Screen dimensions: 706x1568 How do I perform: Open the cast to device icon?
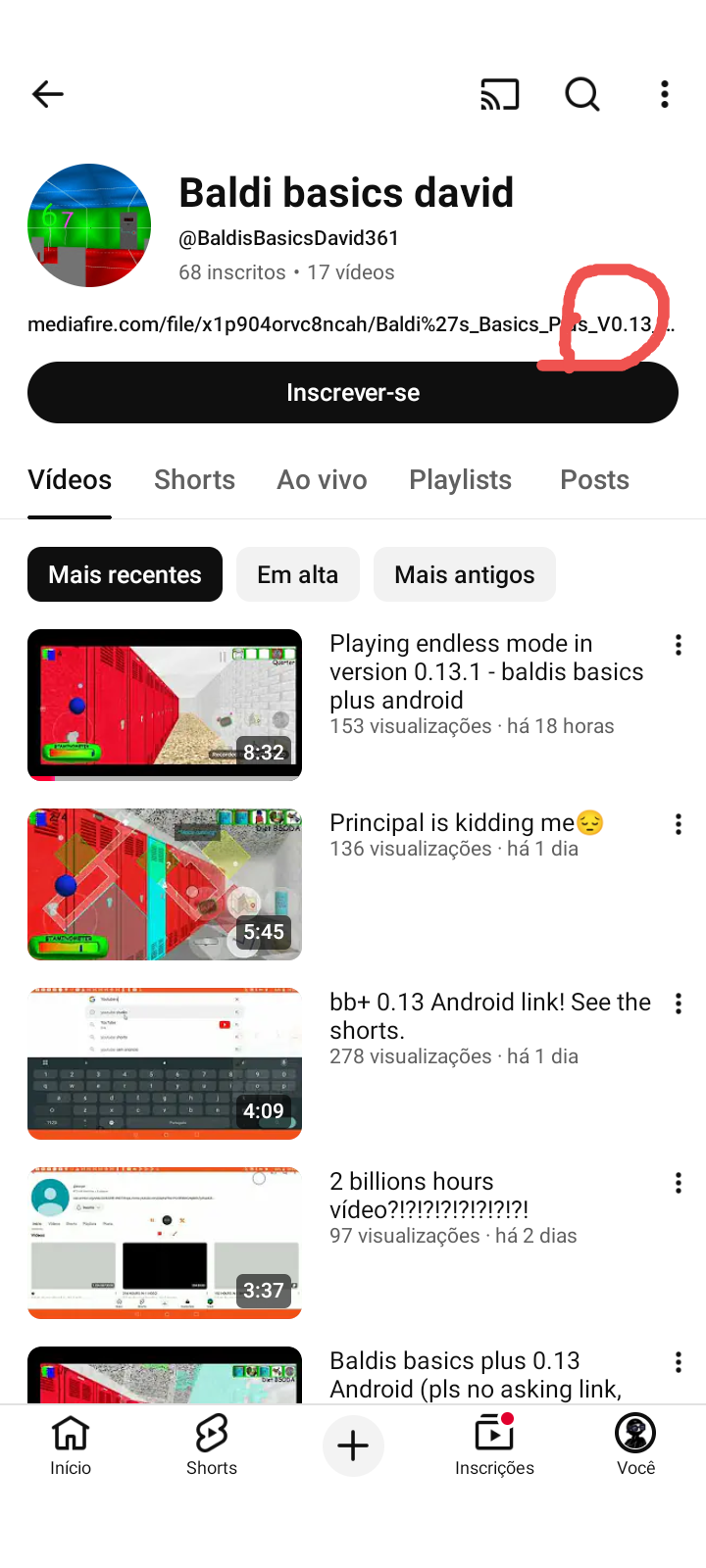pos(499,94)
